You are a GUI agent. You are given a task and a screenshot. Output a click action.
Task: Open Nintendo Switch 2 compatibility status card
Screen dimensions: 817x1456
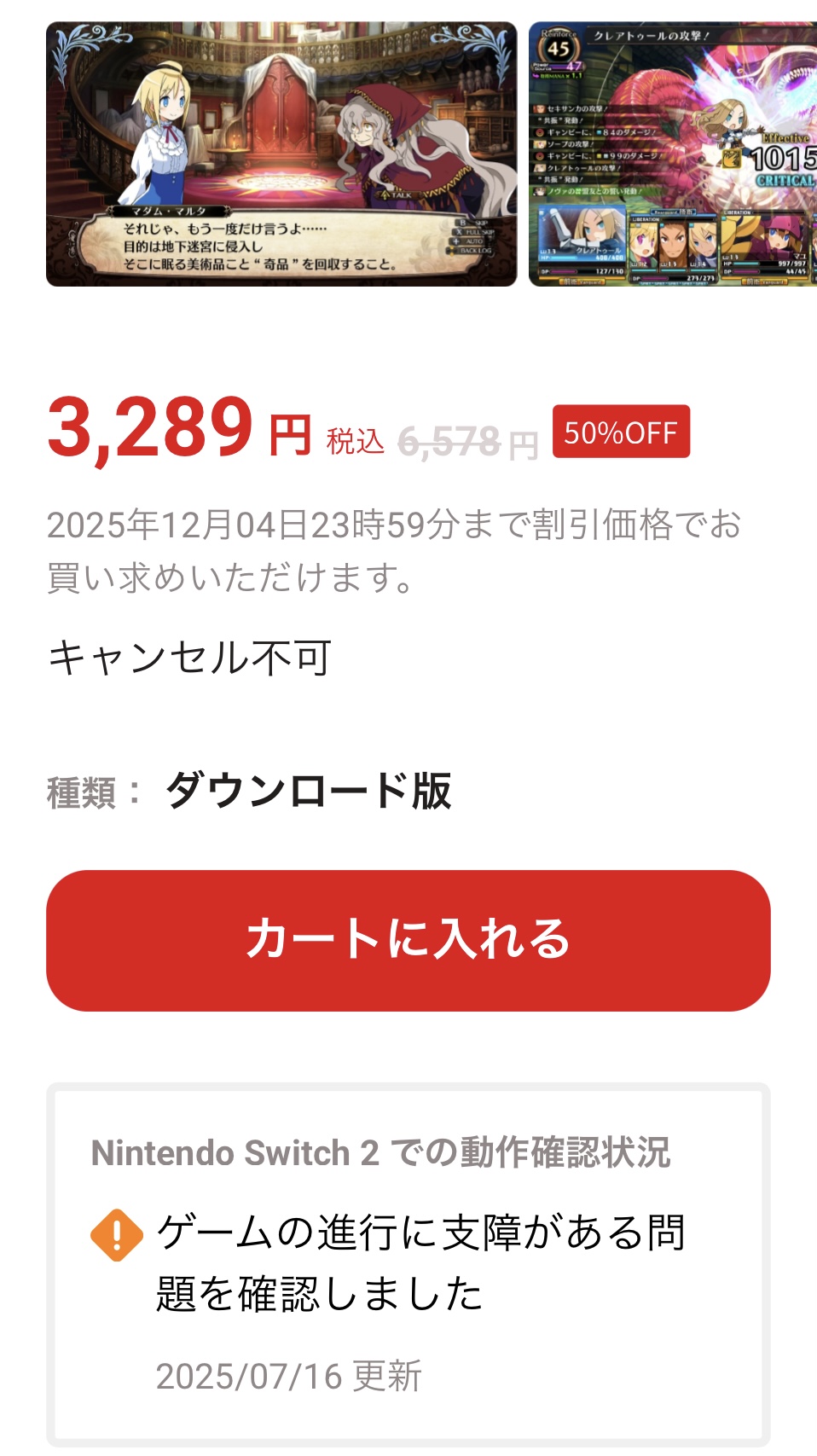coord(408,1263)
